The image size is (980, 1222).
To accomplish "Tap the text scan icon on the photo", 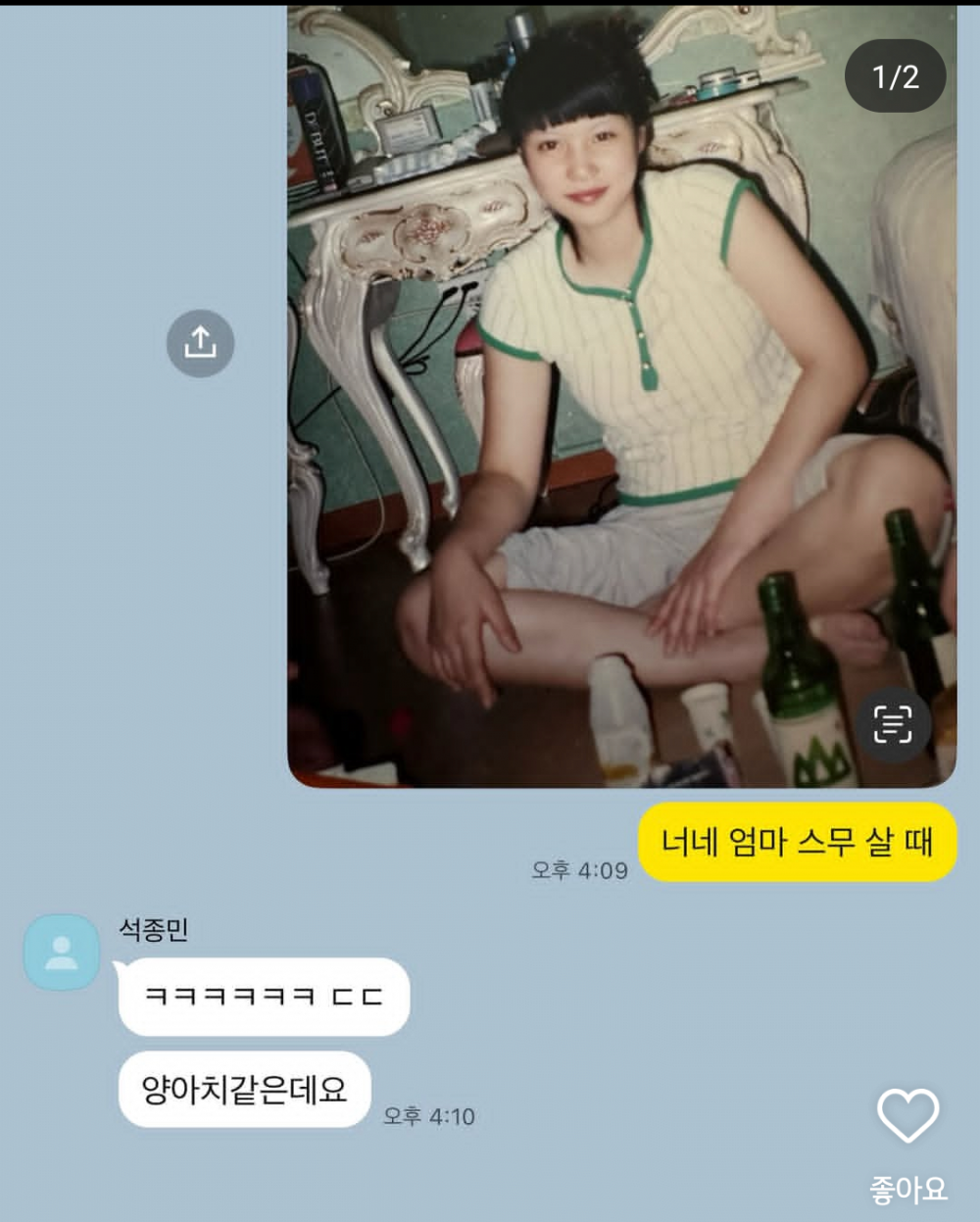I will [892, 725].
